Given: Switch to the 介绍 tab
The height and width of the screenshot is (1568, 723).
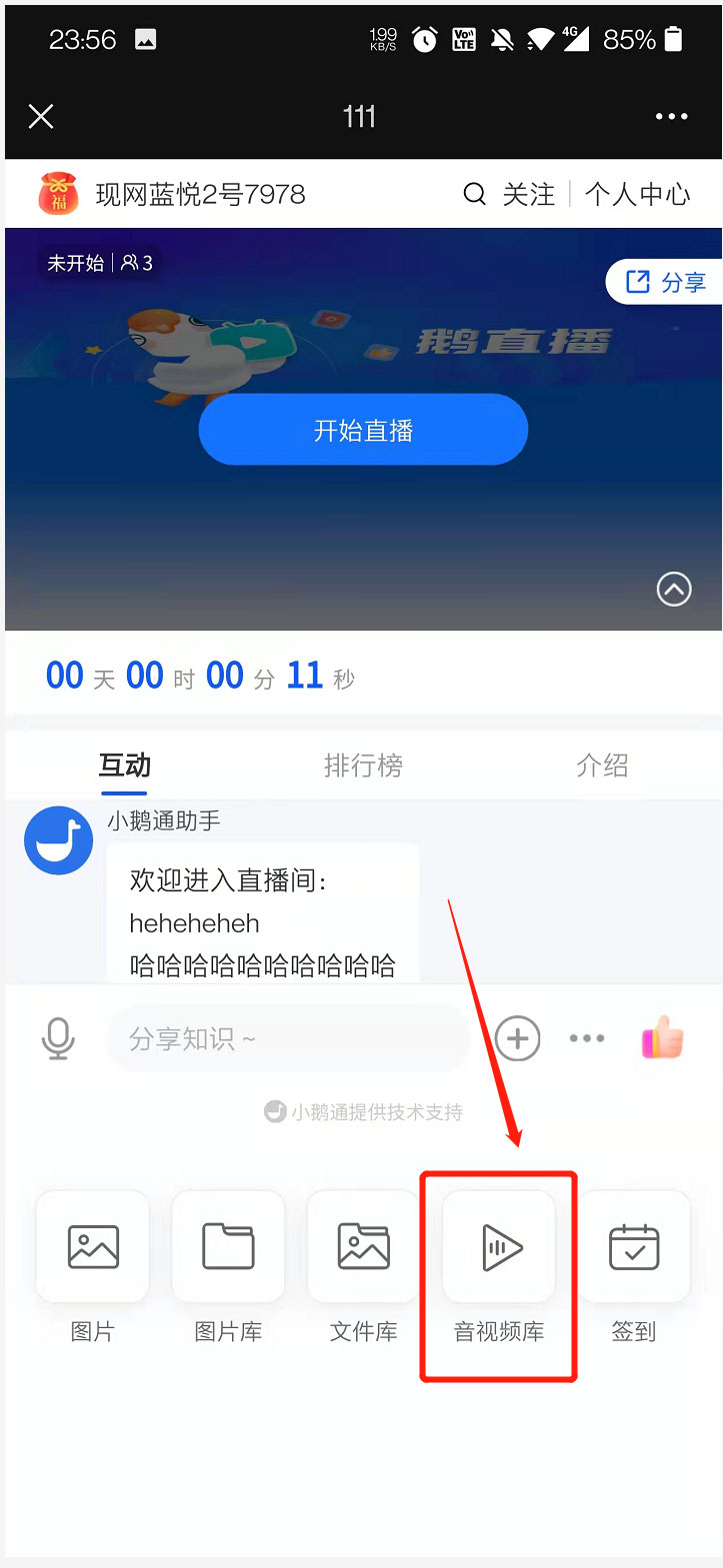Looking at the screenshot, I should click(602, 766).
